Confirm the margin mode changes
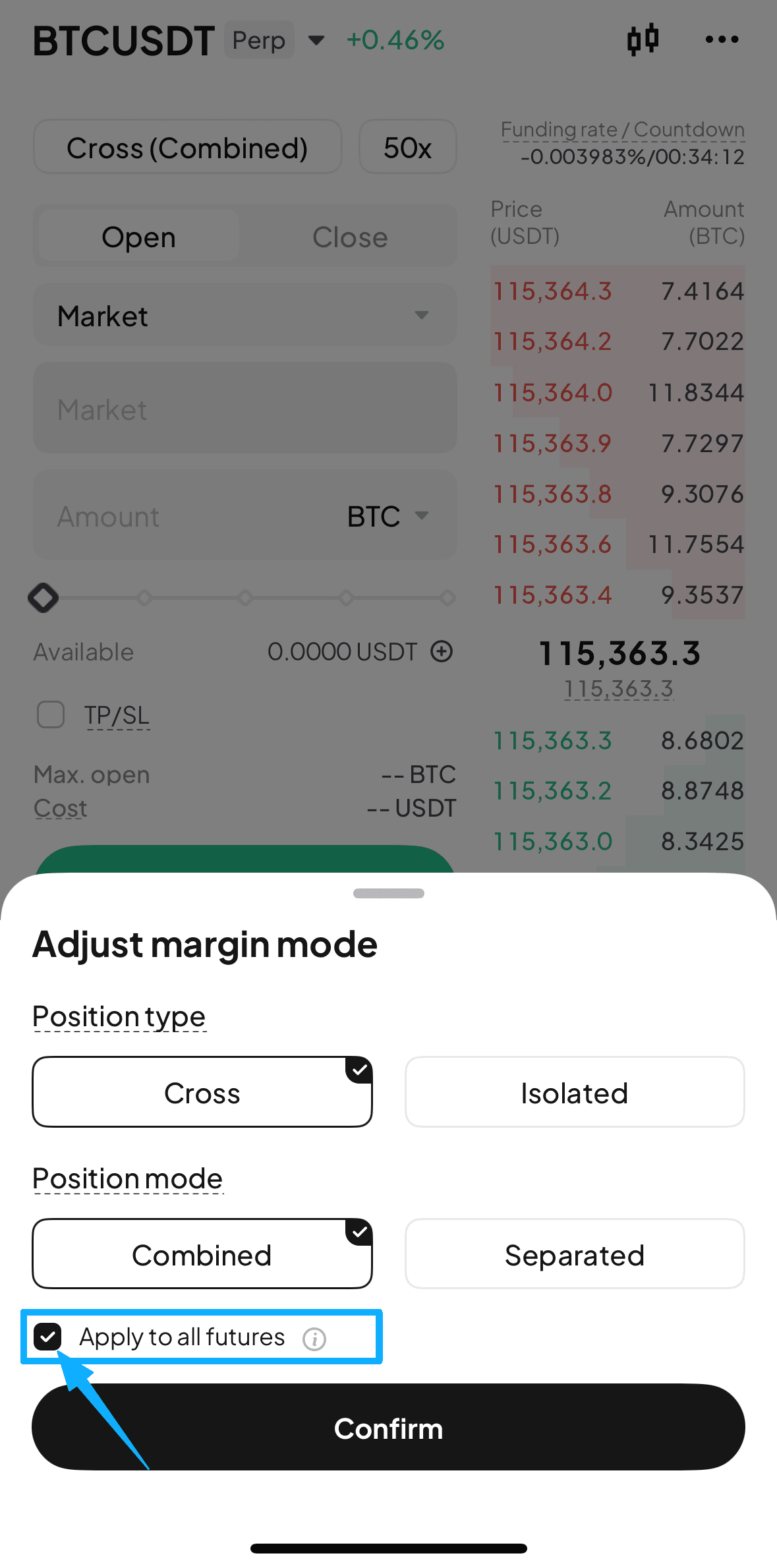This screenshot has height=1568, width=777. point(388,1428)
